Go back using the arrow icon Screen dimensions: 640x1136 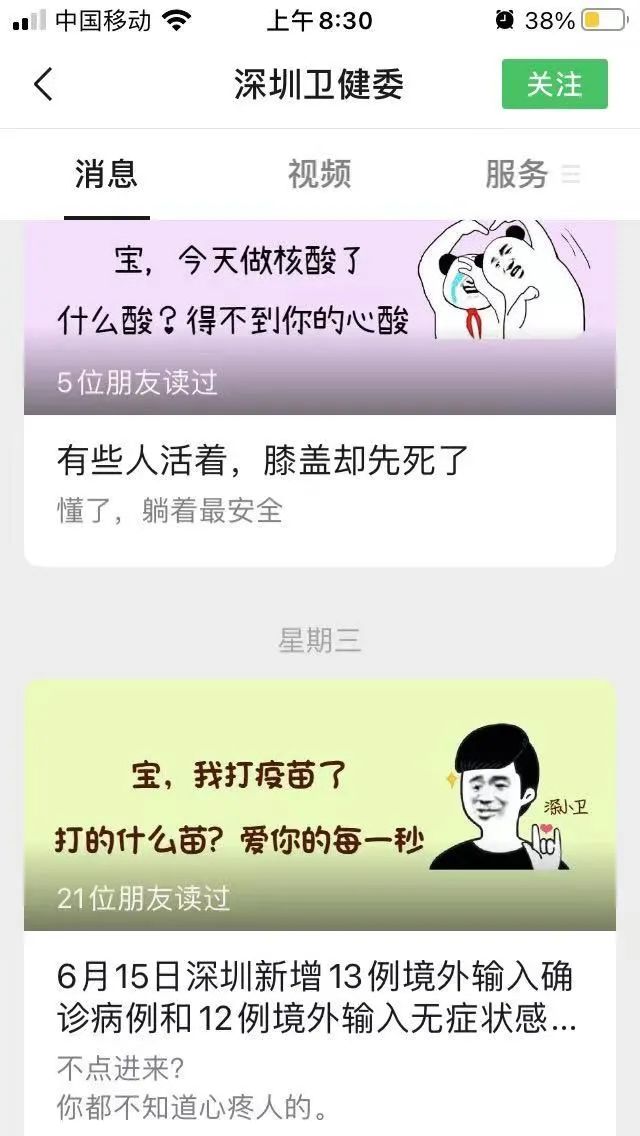tap(43, 85)
